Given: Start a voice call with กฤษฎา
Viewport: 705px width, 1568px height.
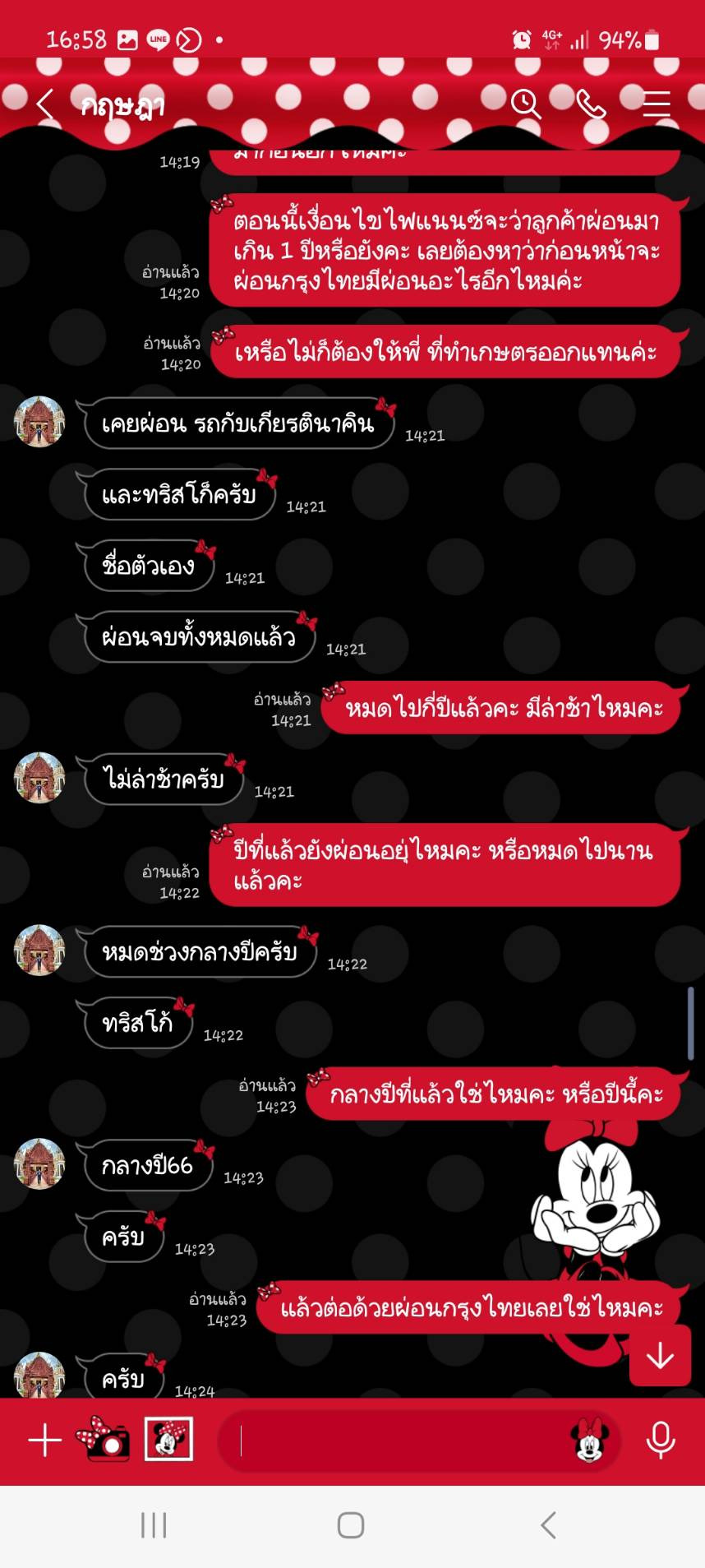Looking at the screenshot, I should click(x=591, y=104).
